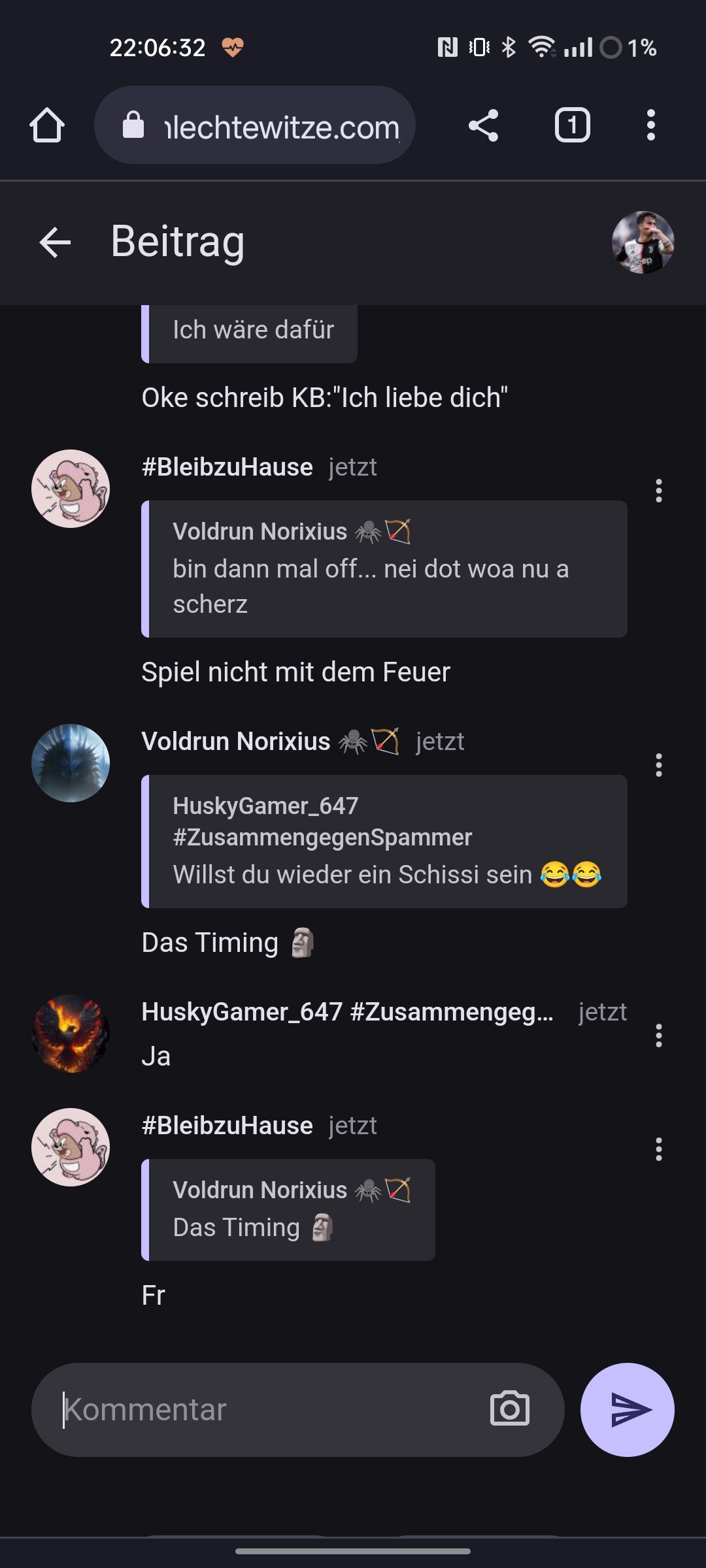
Task: Open the profile picture in the header
Action: [643, 242]
